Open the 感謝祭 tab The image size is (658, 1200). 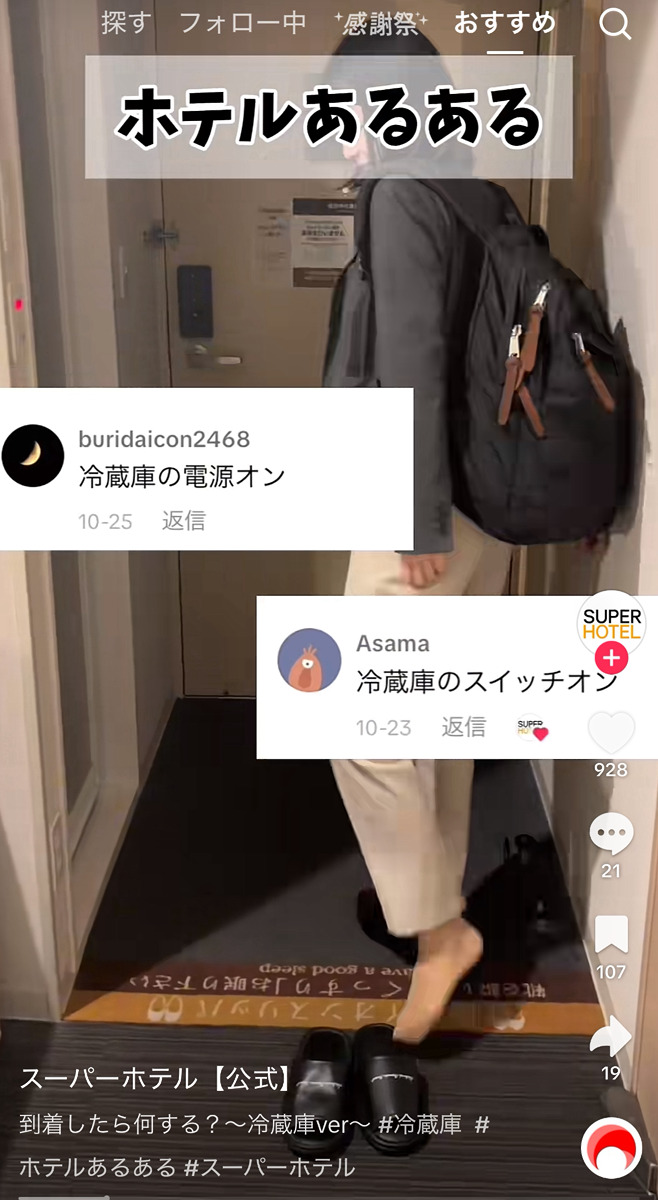[380, 23]
